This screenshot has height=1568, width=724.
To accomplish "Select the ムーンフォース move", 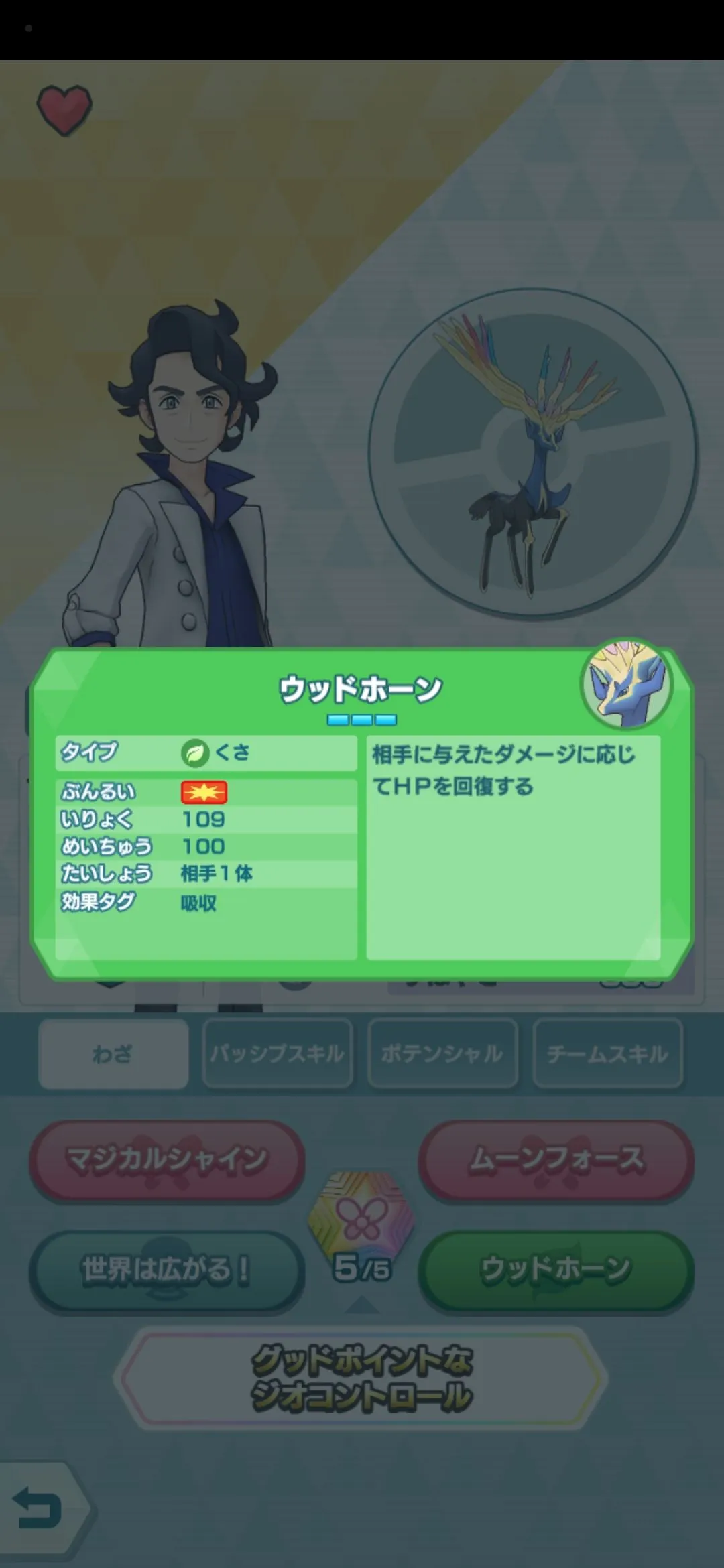I will click(x=556, y=1160).
